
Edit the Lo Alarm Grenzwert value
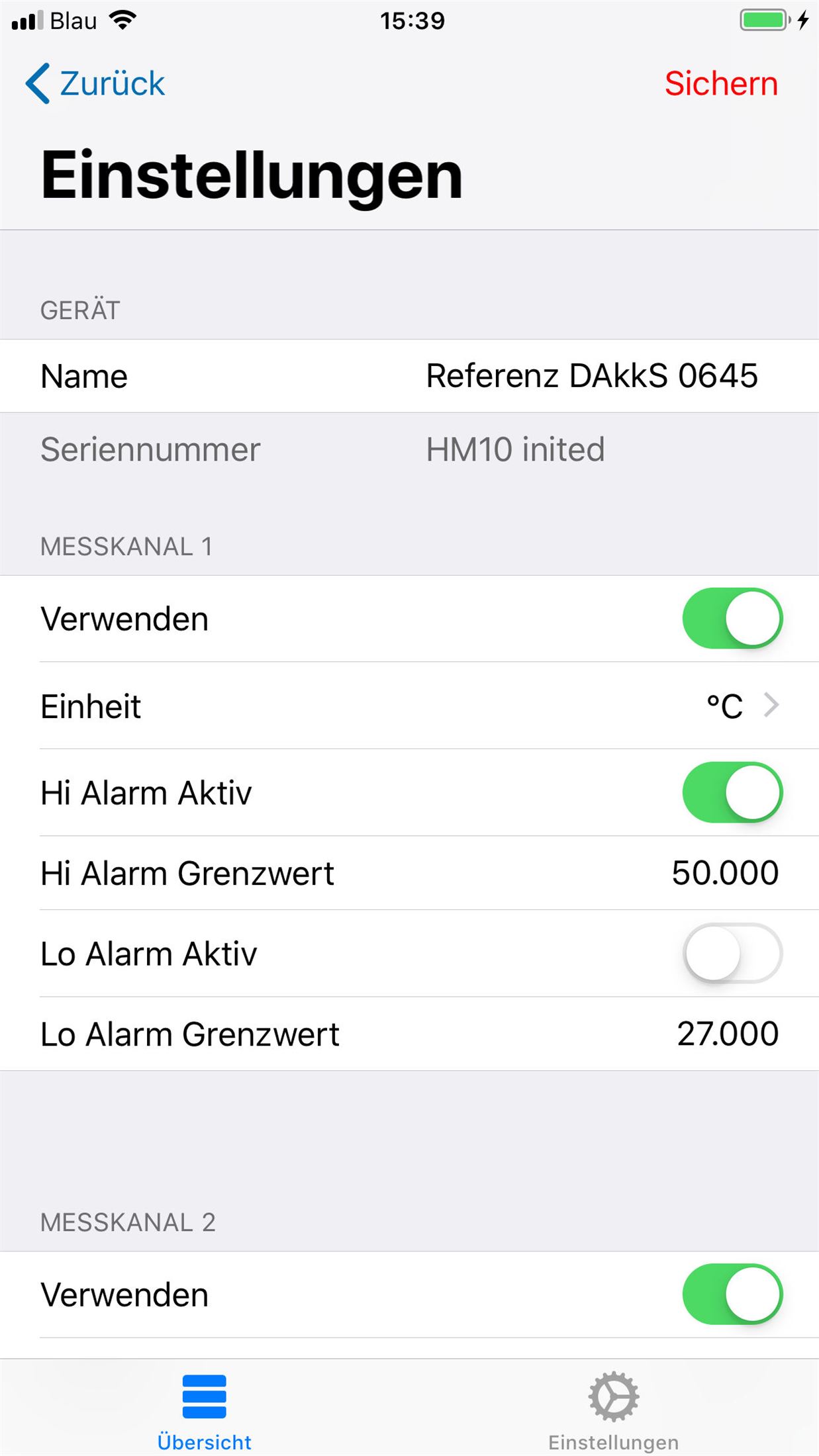[727, 1034]
